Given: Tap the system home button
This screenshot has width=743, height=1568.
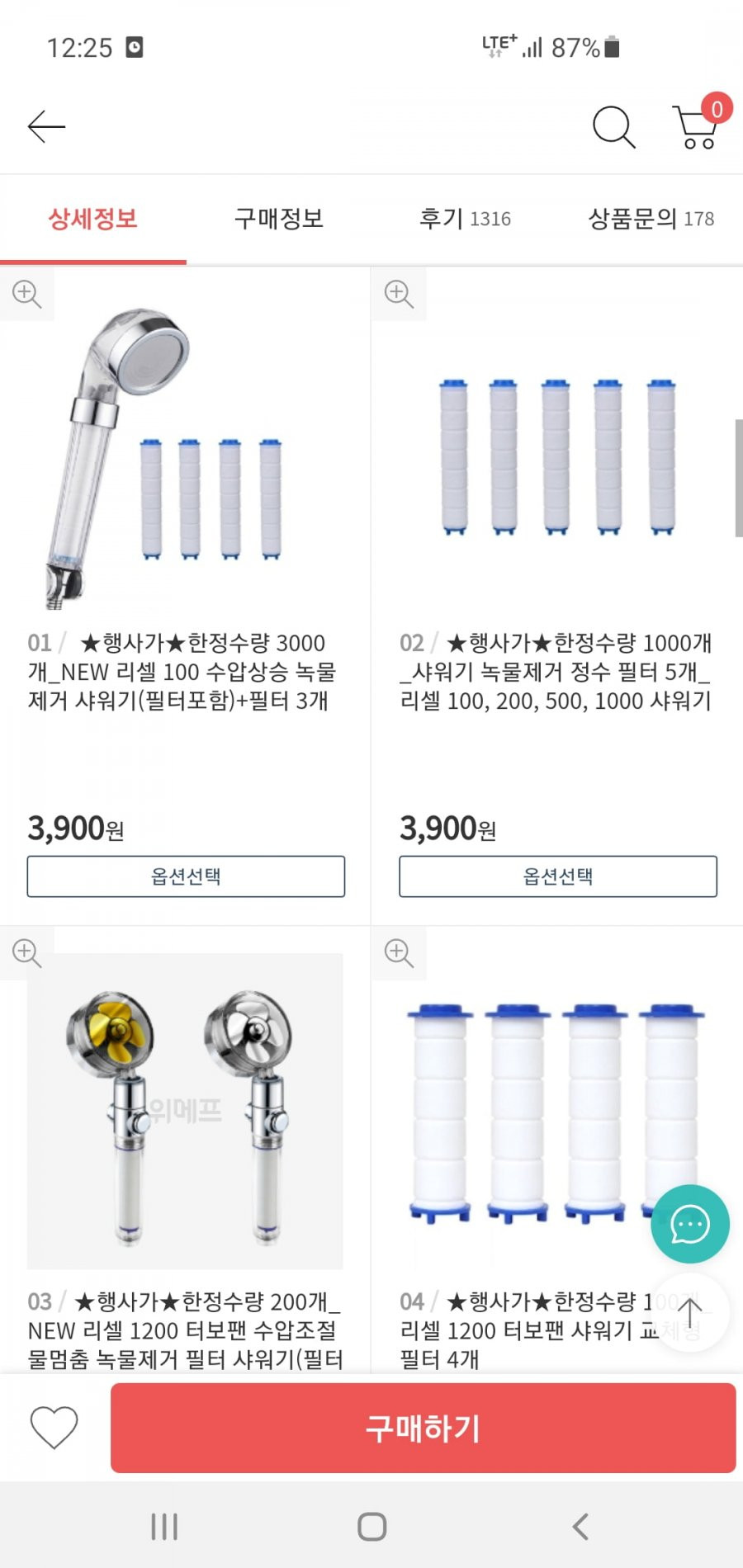Looking at the screenshot, I should tap(371, 1527).
